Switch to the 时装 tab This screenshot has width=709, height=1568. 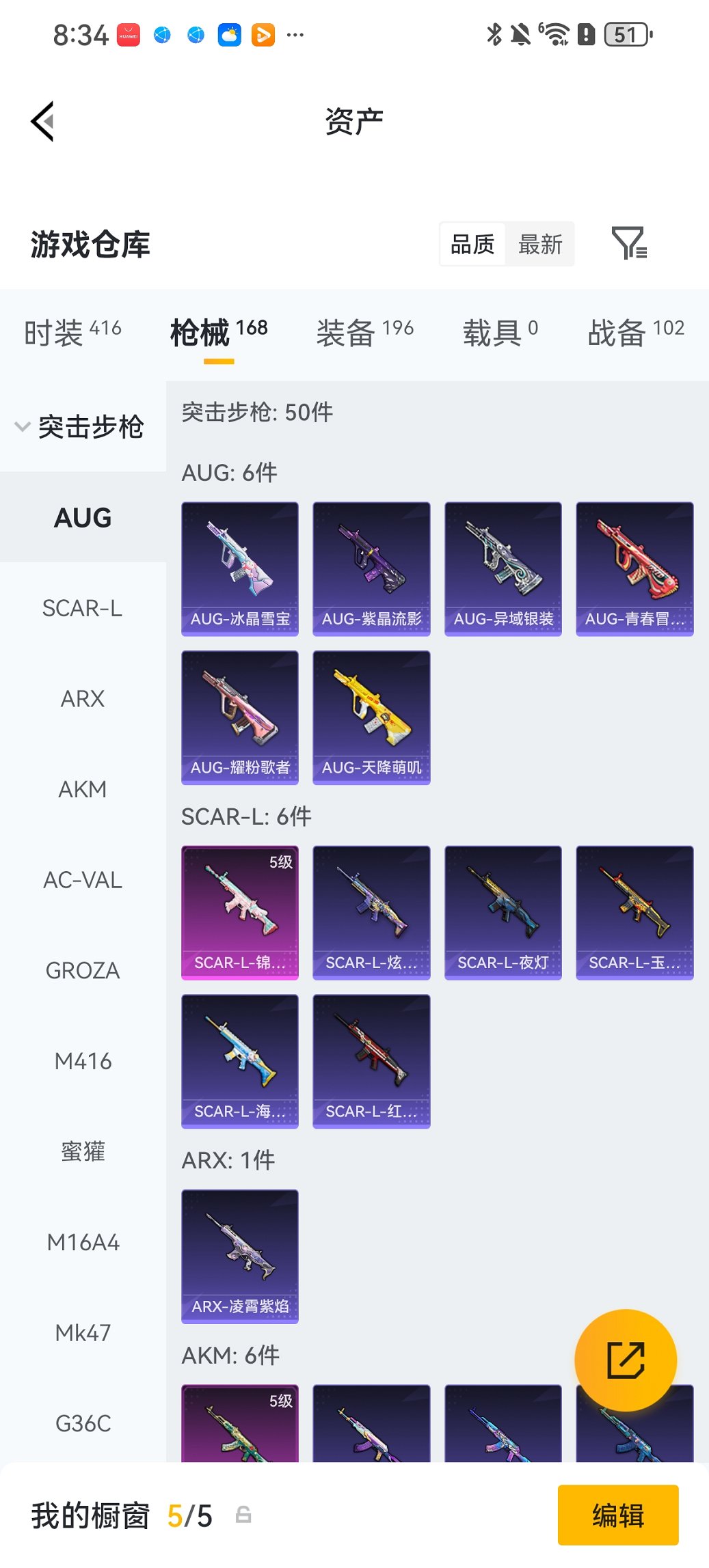(72, 332)
